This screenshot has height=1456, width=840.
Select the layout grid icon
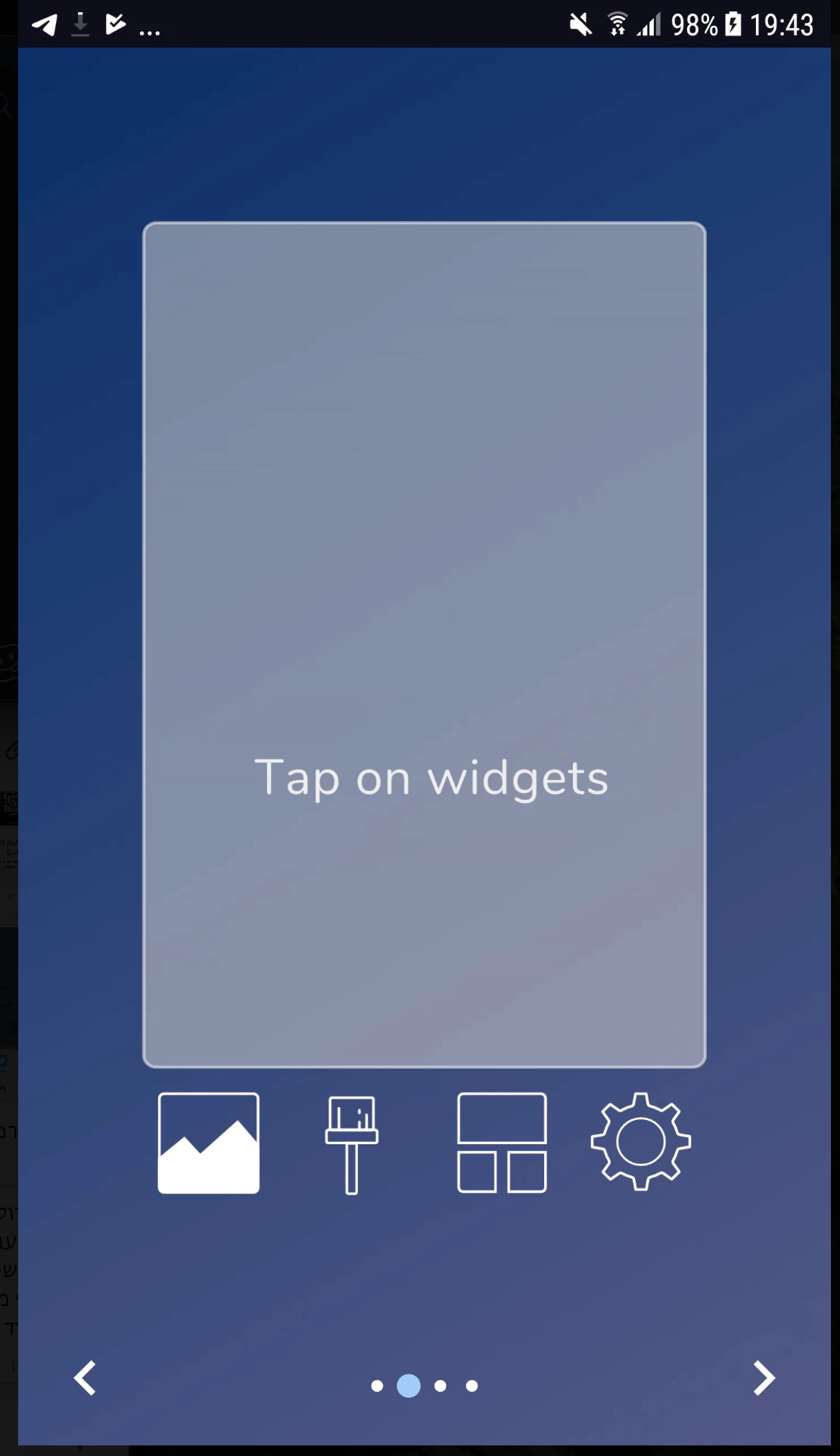(x=502, y=1143)
